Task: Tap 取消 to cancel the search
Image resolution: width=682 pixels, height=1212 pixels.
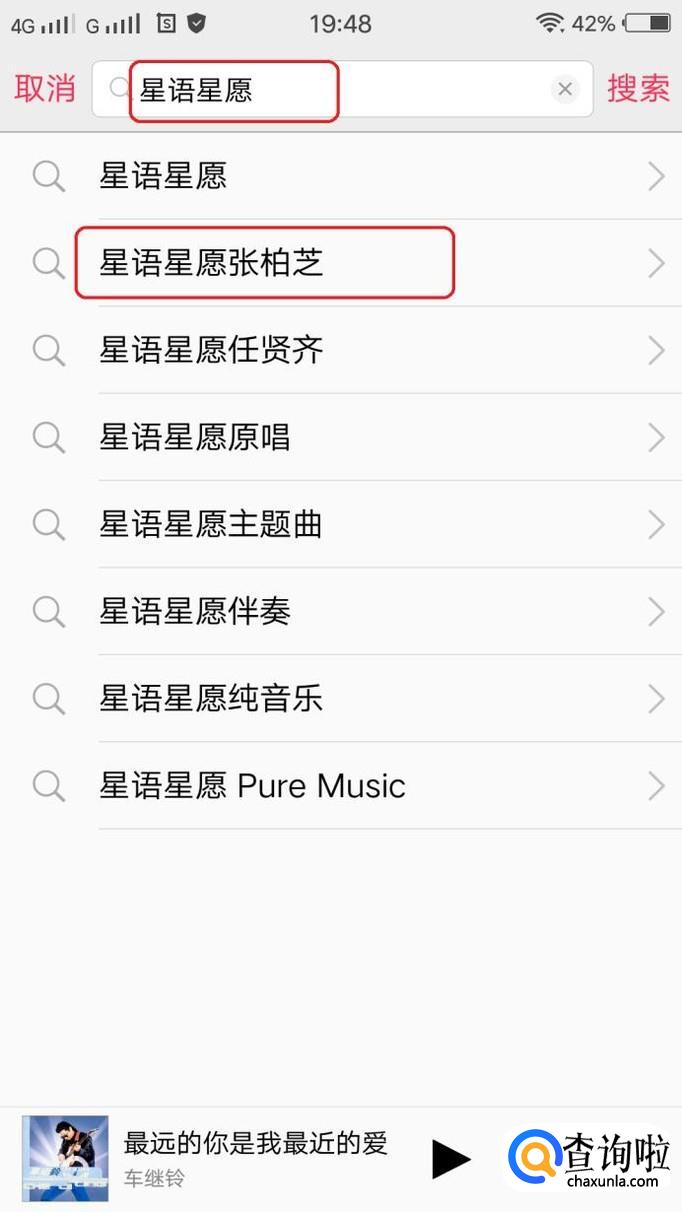Action: click(45, 88)
